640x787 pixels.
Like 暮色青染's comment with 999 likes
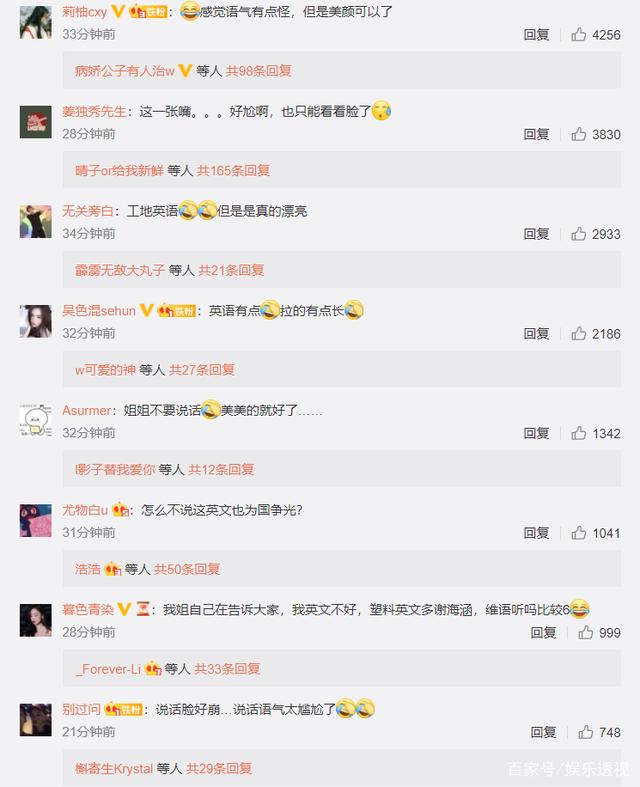[x=599, y=632]
